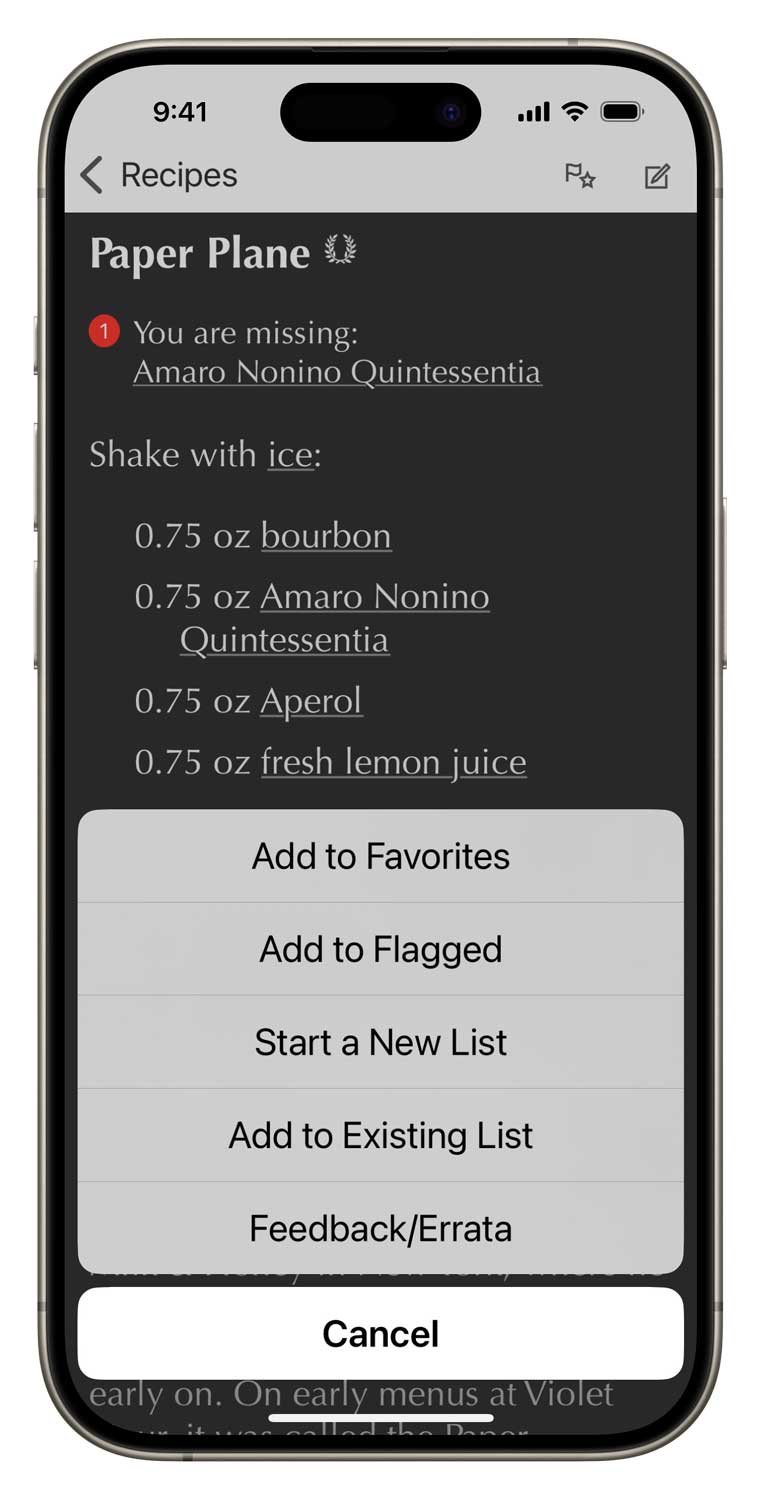Go back to Recipes
The image size is (761, 1499).
(x=158, y=175)
